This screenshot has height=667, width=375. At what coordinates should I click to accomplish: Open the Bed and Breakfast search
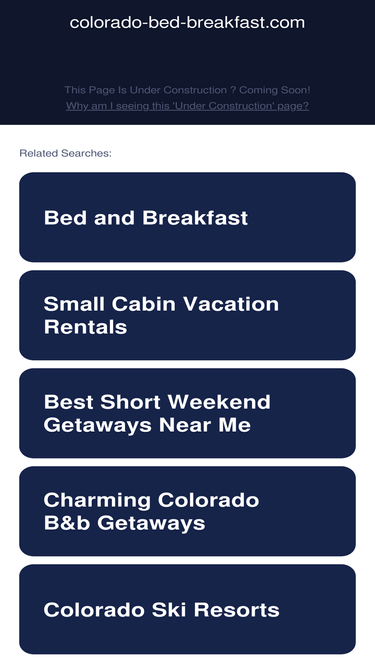pos(188,217)
